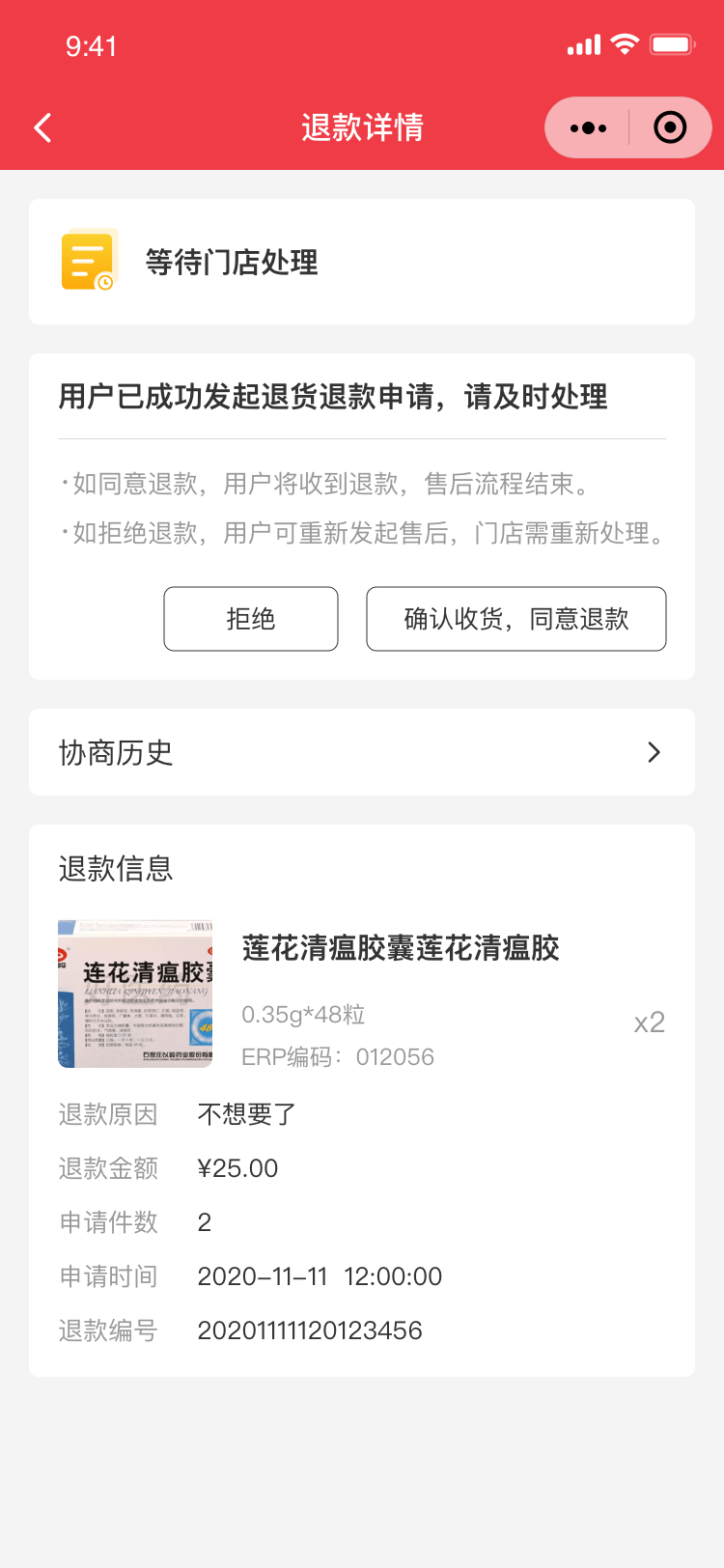Confirm receipt with 确认收货，同意退款
The height and width of the screenshot is (1568, 724).
516,619
